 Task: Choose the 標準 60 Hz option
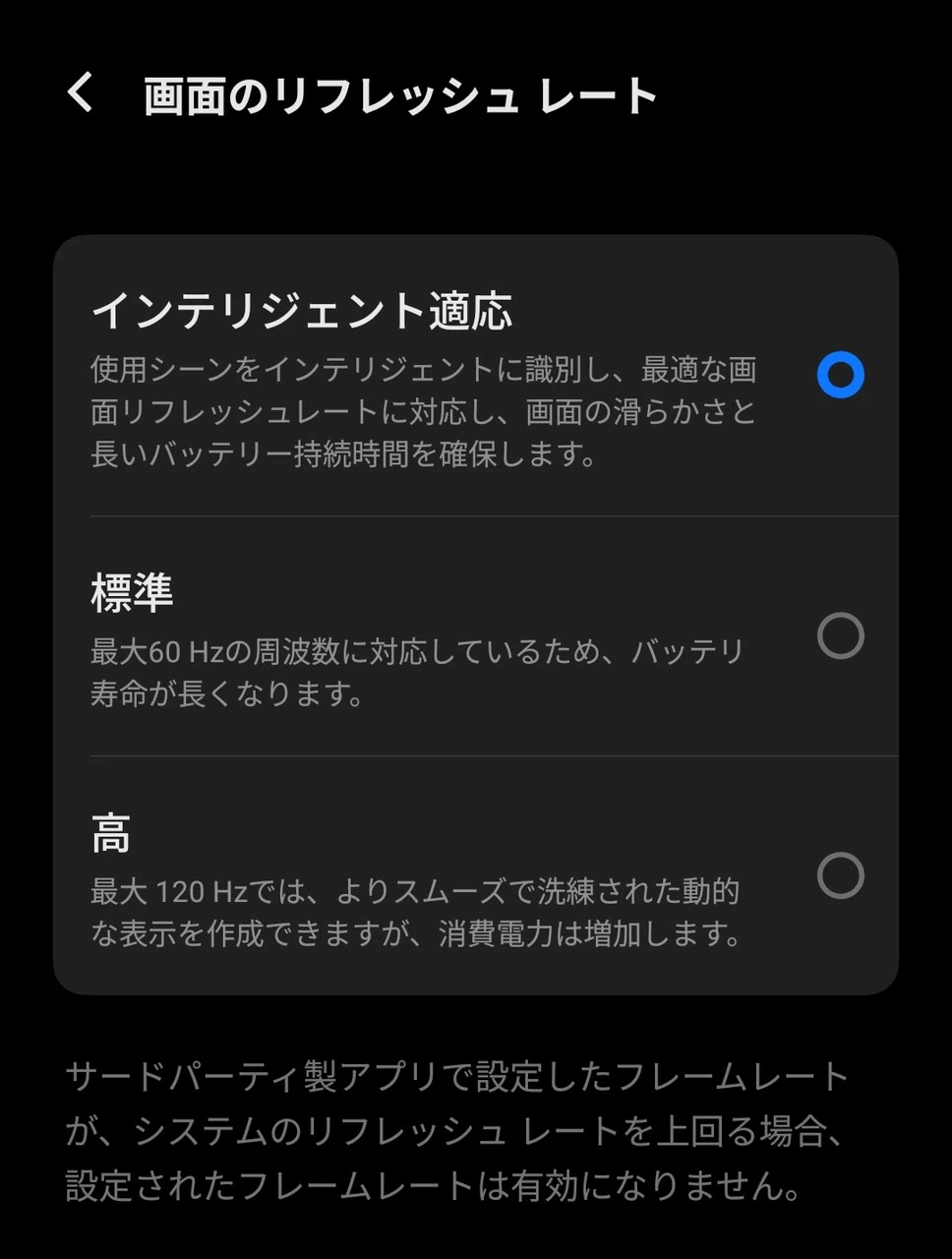840,636
